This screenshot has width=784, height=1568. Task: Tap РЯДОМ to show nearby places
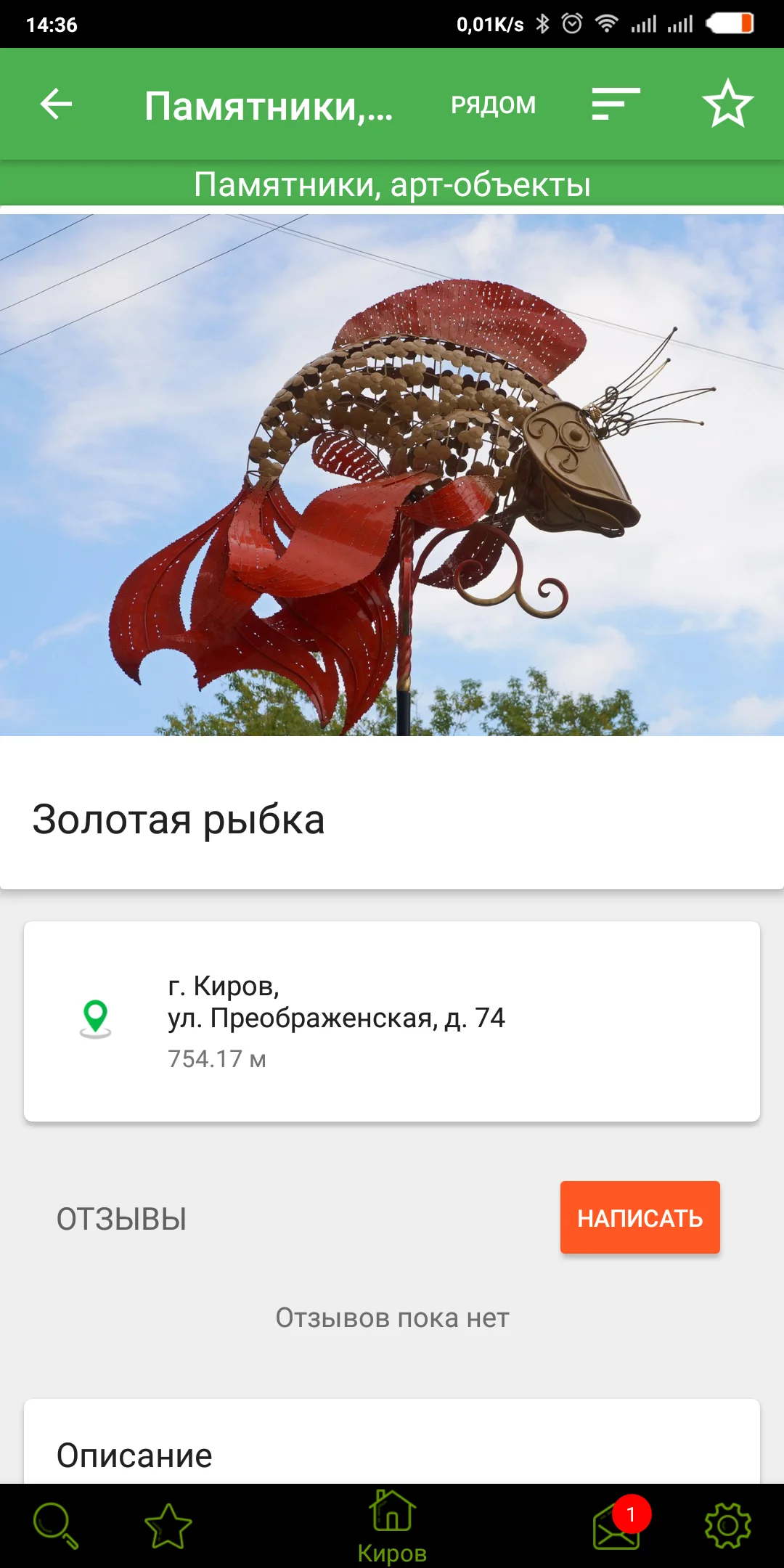click(x=494, y=104)
